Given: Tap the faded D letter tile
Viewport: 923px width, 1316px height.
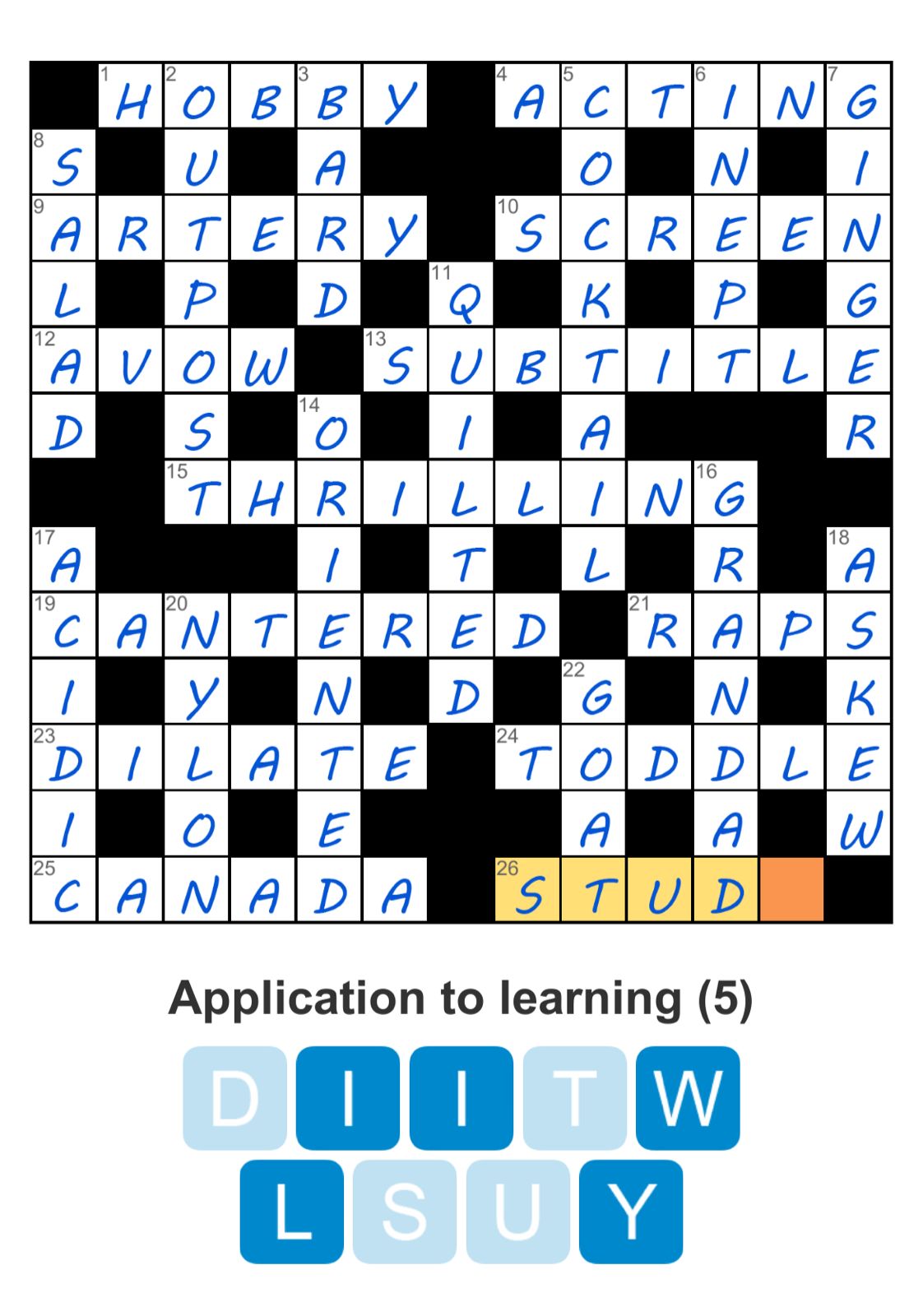Looking at the screenshot, I should tap(234, 1098).
